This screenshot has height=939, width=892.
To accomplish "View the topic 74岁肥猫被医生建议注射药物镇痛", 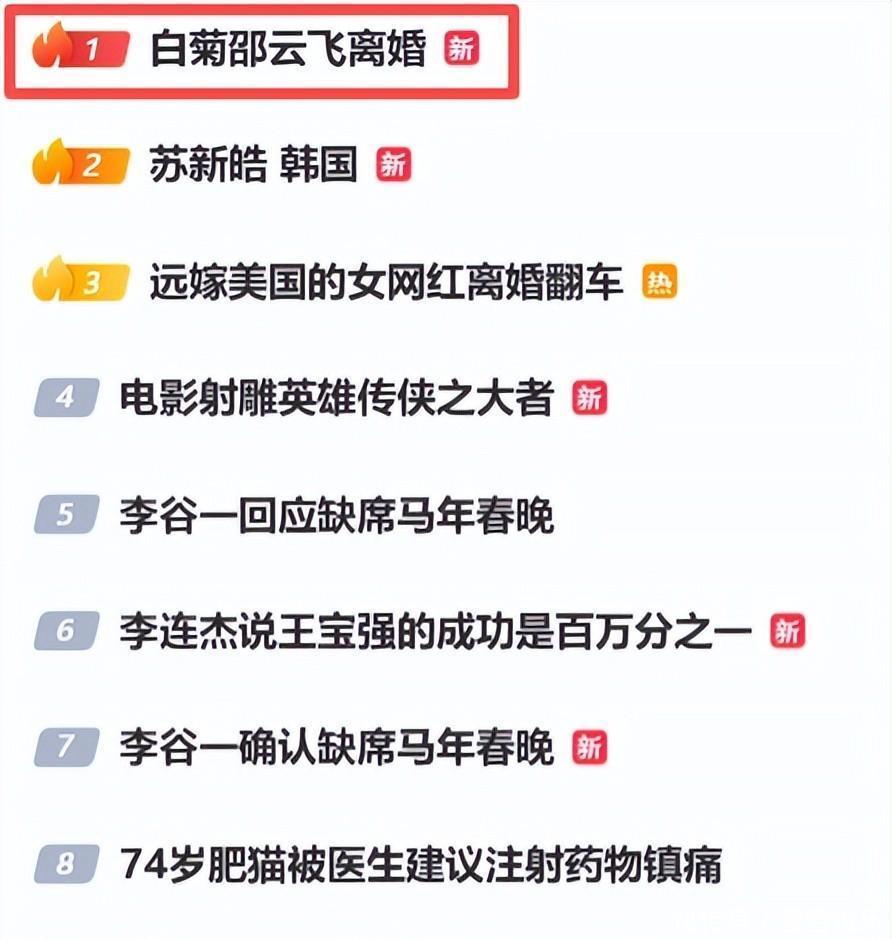I will pos(420,864).
